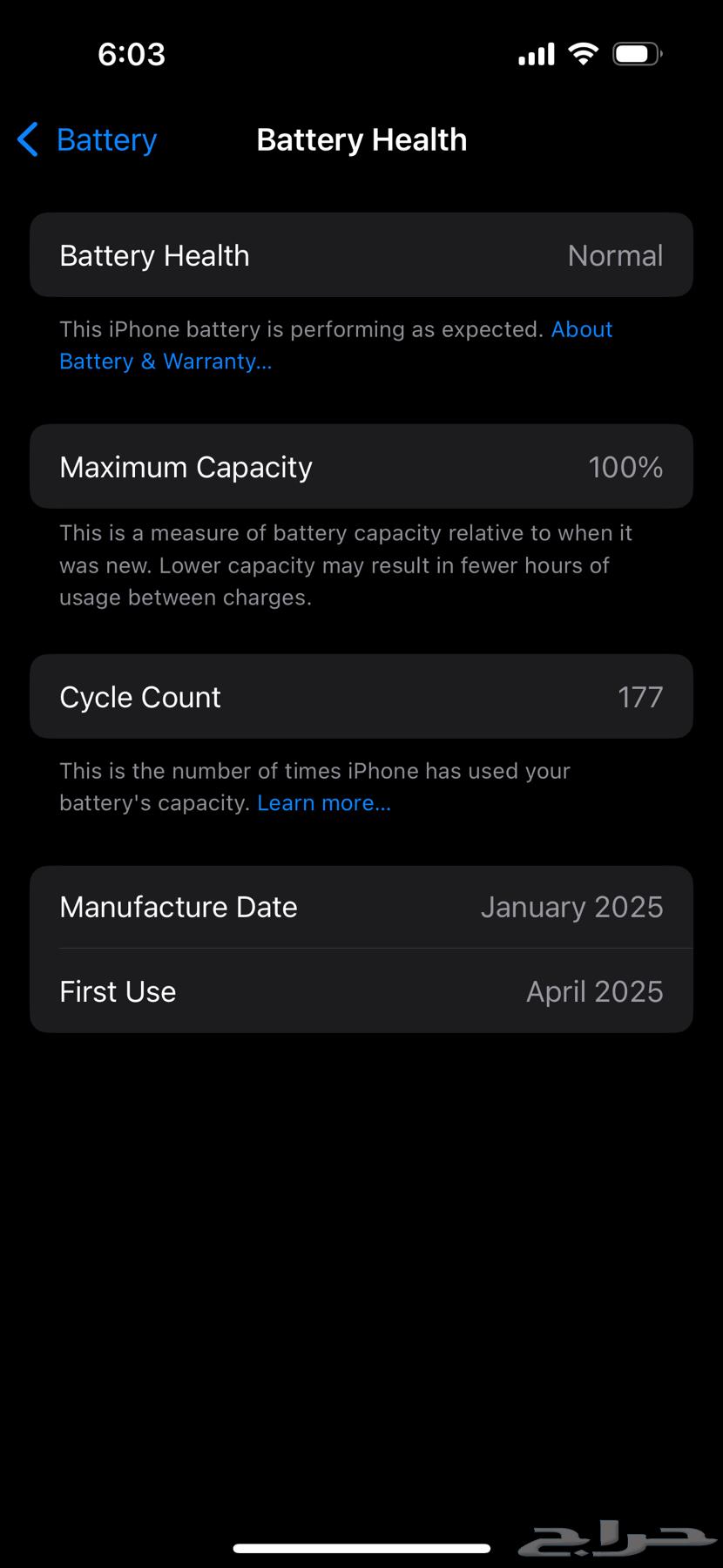
Task: Tap the Learn more link
Action: 324,802
